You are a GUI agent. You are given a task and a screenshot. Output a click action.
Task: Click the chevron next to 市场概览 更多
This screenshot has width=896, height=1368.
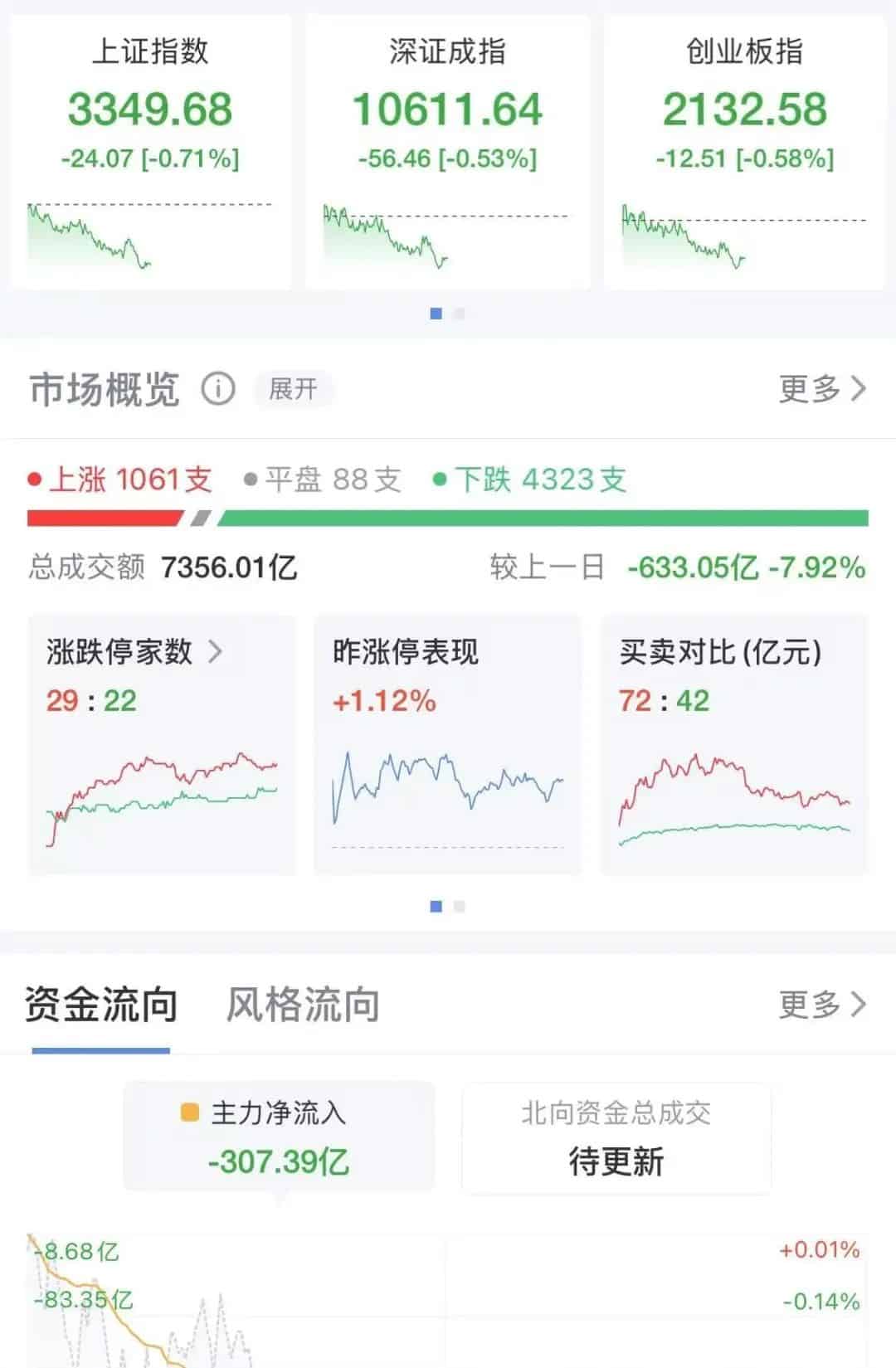860,389
